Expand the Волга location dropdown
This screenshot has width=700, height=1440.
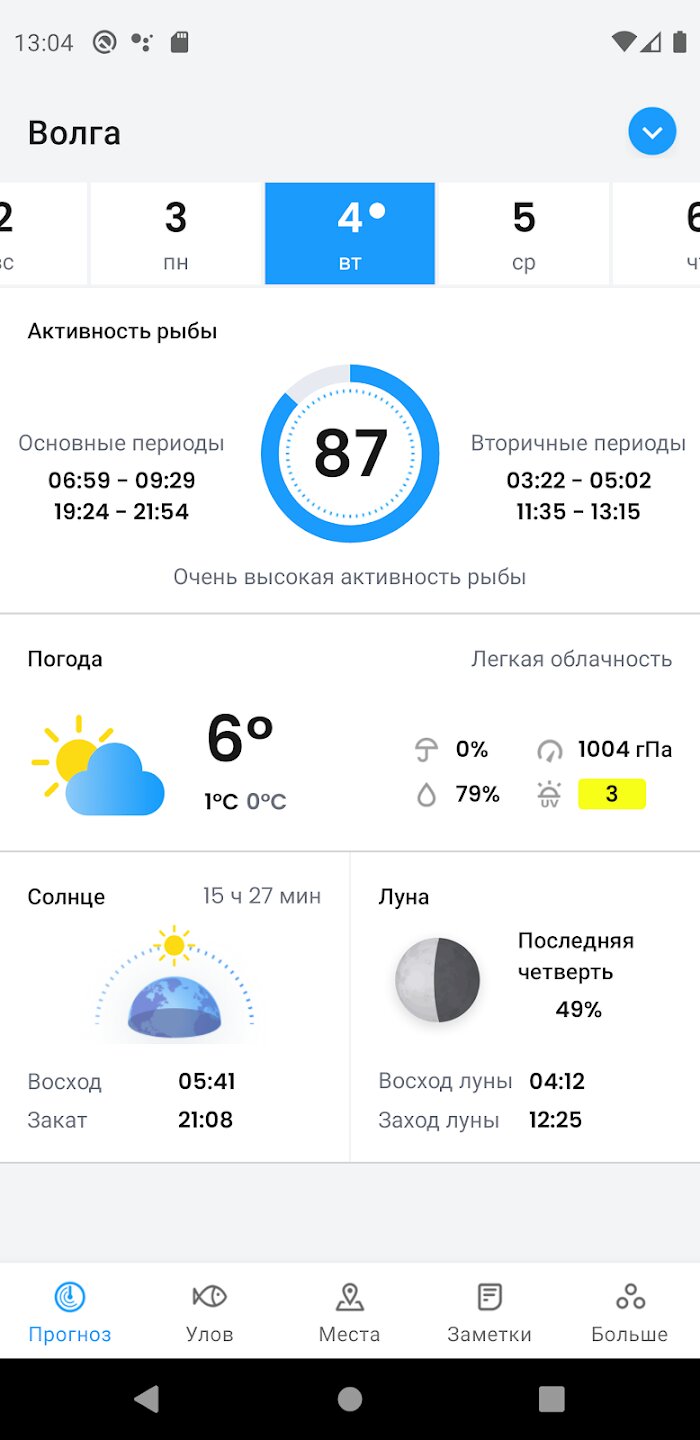652,132
